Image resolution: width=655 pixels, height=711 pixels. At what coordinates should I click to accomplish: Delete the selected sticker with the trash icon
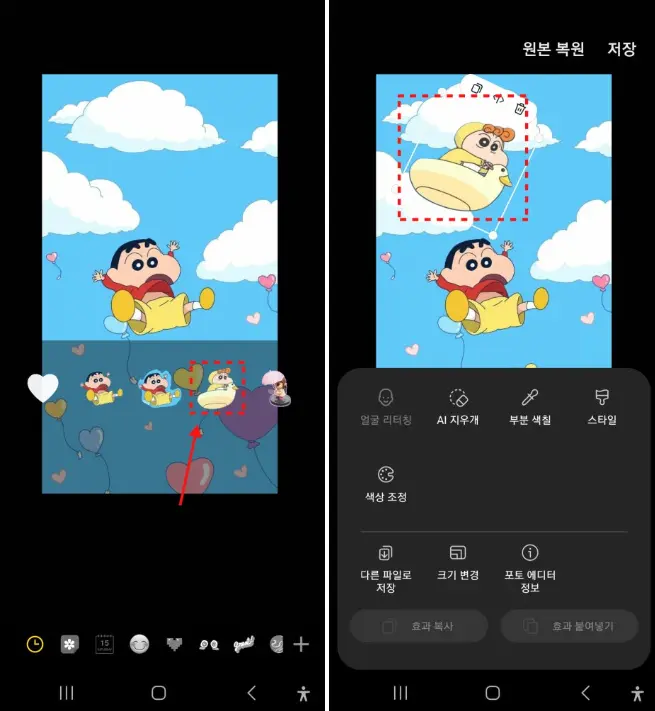pyautogui.click(x=519, y=108)
